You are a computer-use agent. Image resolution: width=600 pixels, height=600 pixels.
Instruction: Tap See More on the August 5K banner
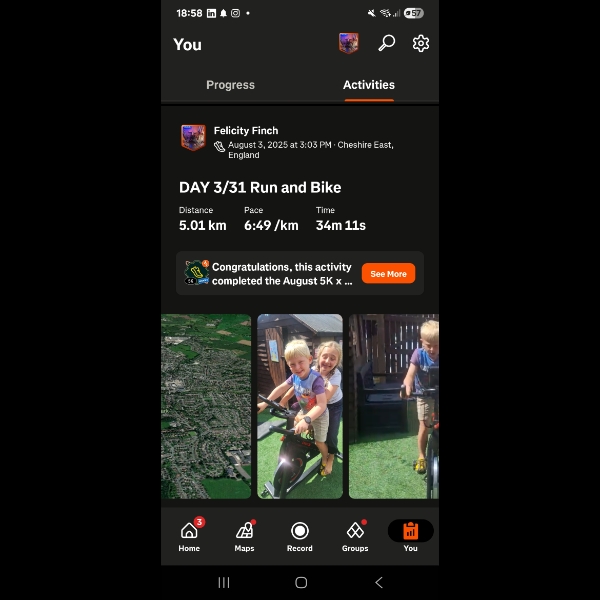tap(388, 274)
